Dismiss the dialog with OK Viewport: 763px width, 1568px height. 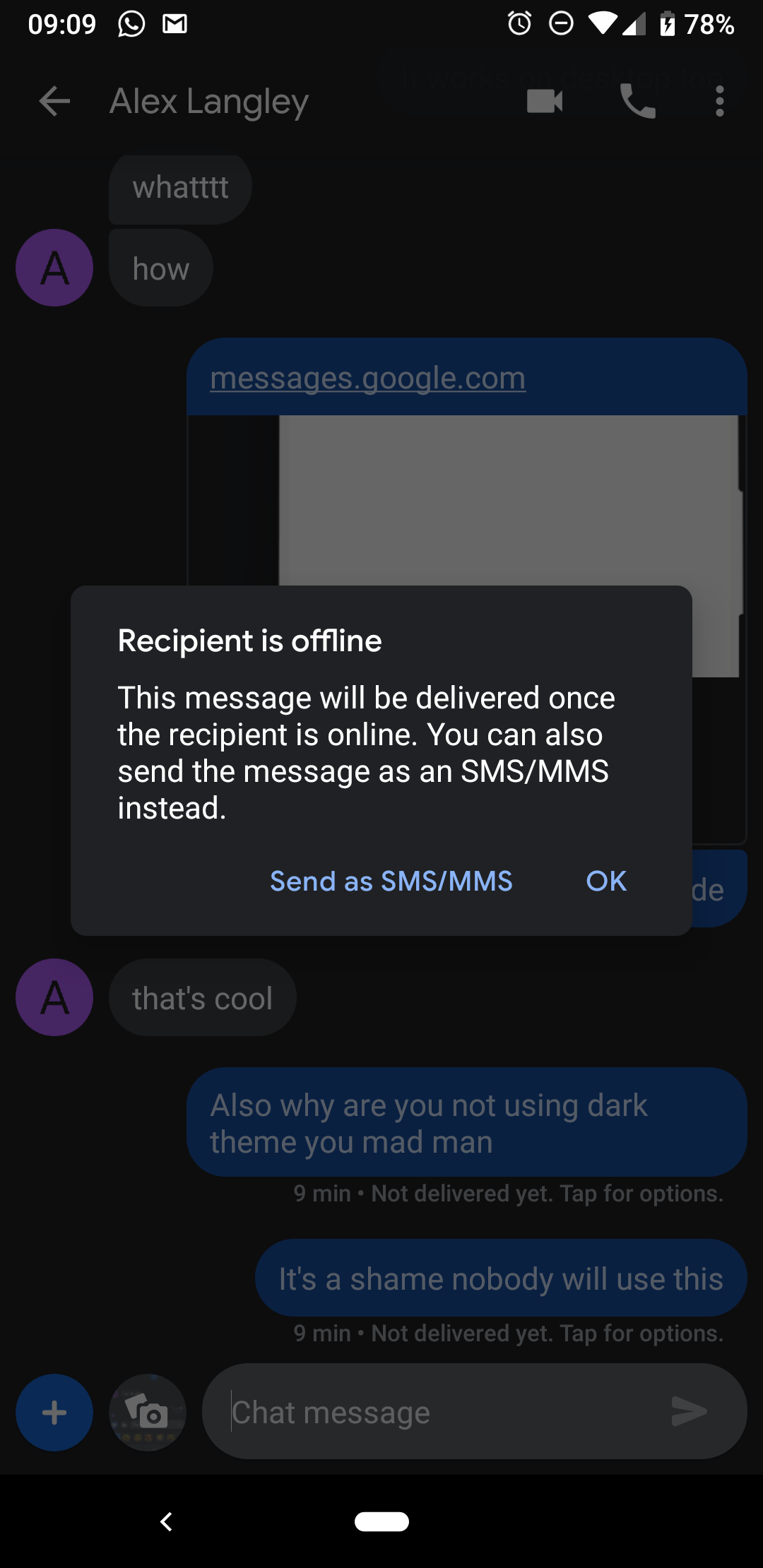pos(606,881)
